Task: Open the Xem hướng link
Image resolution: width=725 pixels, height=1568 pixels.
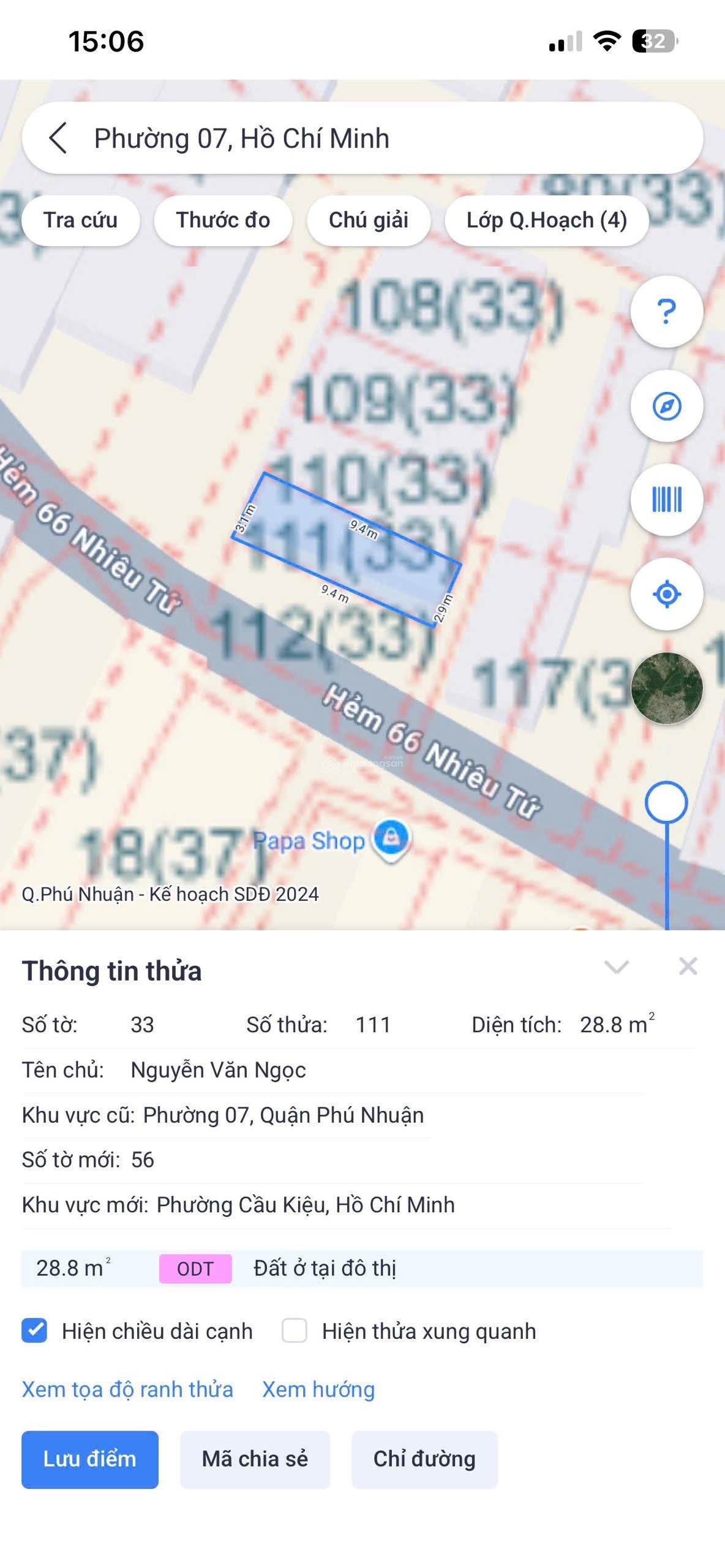Action: [x=318, y=1389]
